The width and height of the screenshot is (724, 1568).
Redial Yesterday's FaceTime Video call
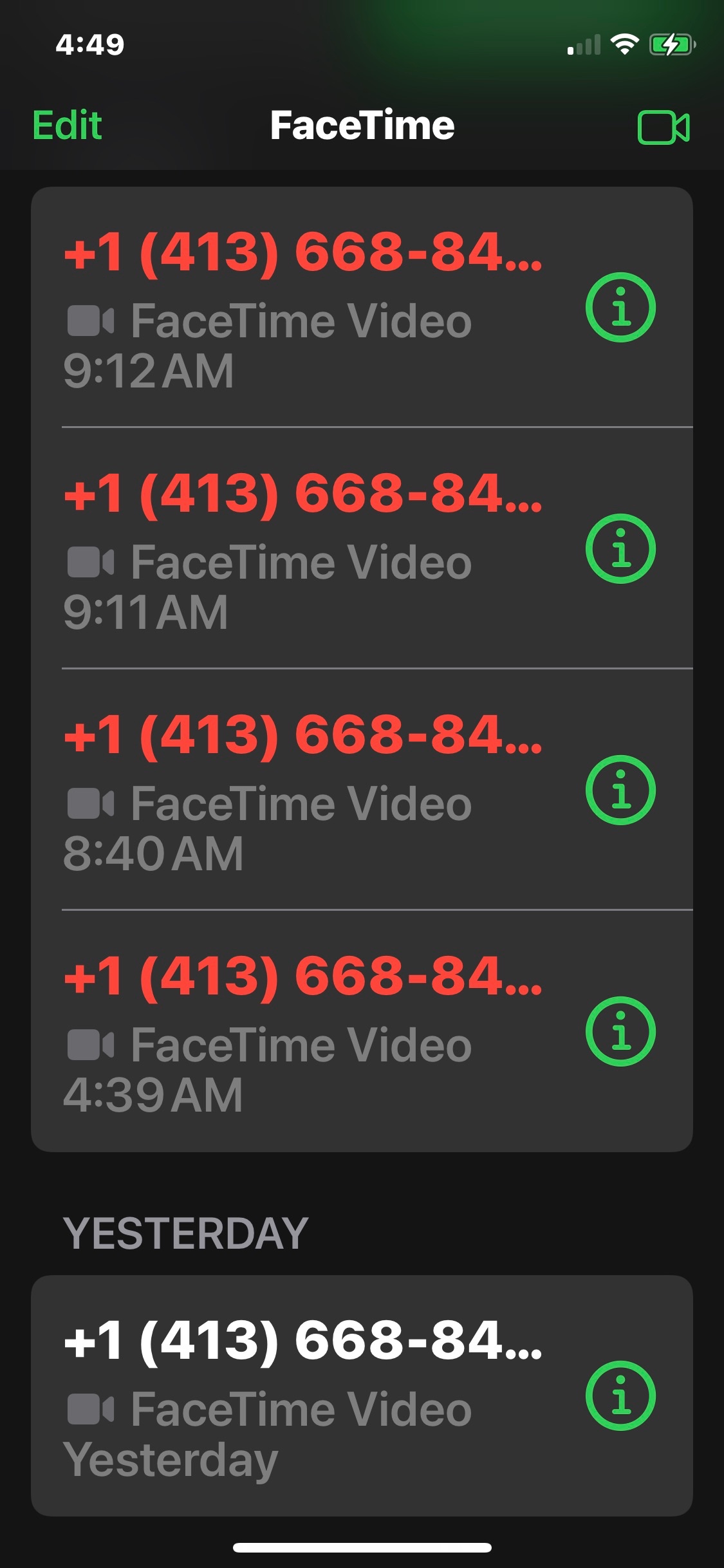[302, 1397]
